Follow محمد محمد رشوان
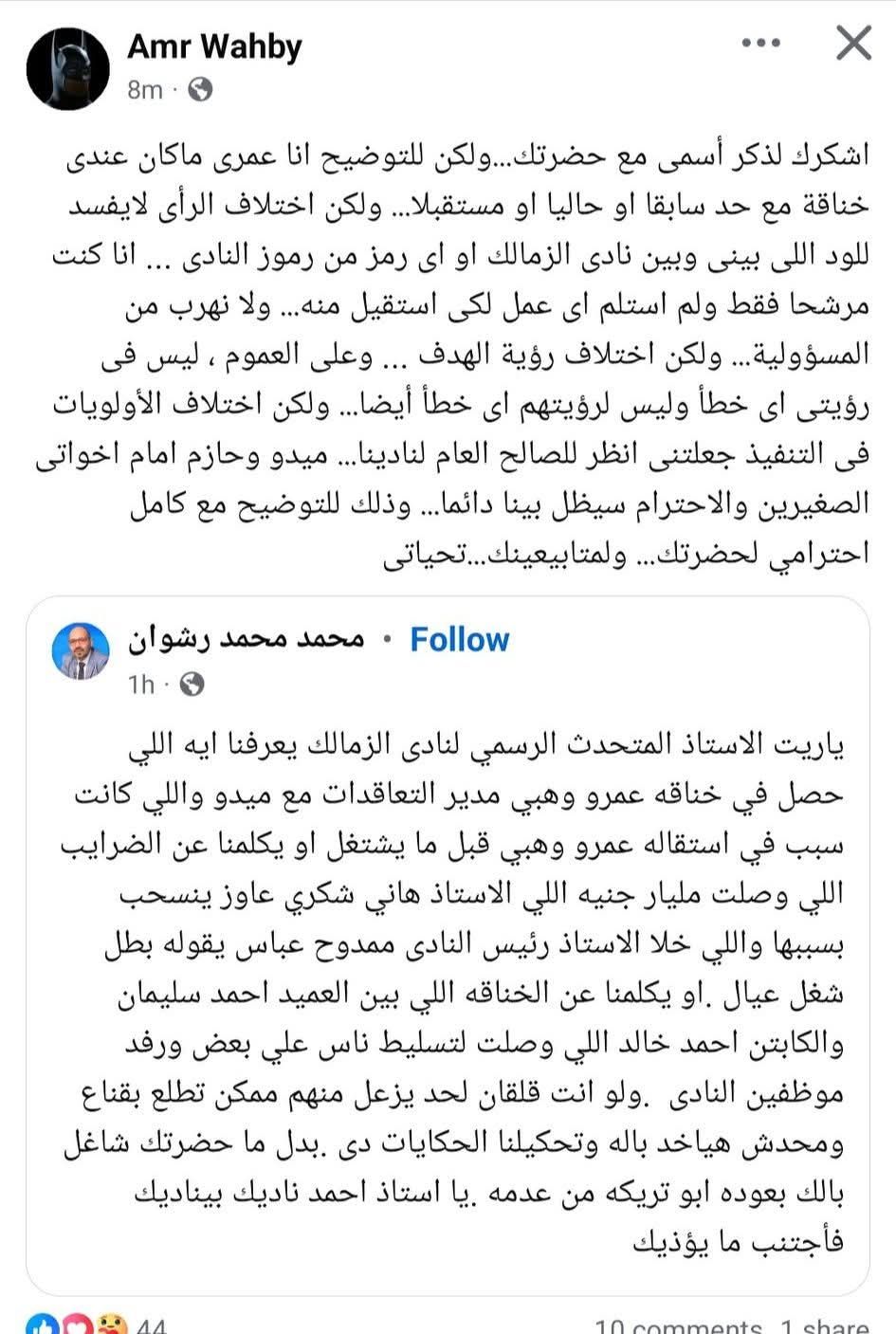The width and height of the screenshot is (896, 1334). (459, 640)
